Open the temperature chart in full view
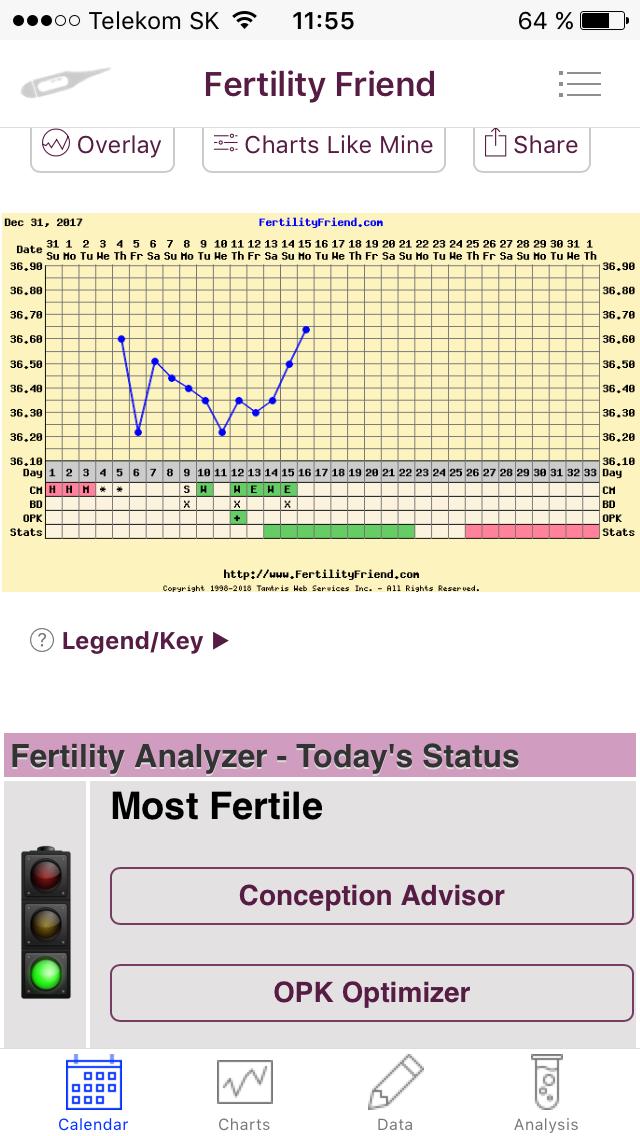Image resolution: width=640 pixels, height=1136 pixels. click(320, 400)
